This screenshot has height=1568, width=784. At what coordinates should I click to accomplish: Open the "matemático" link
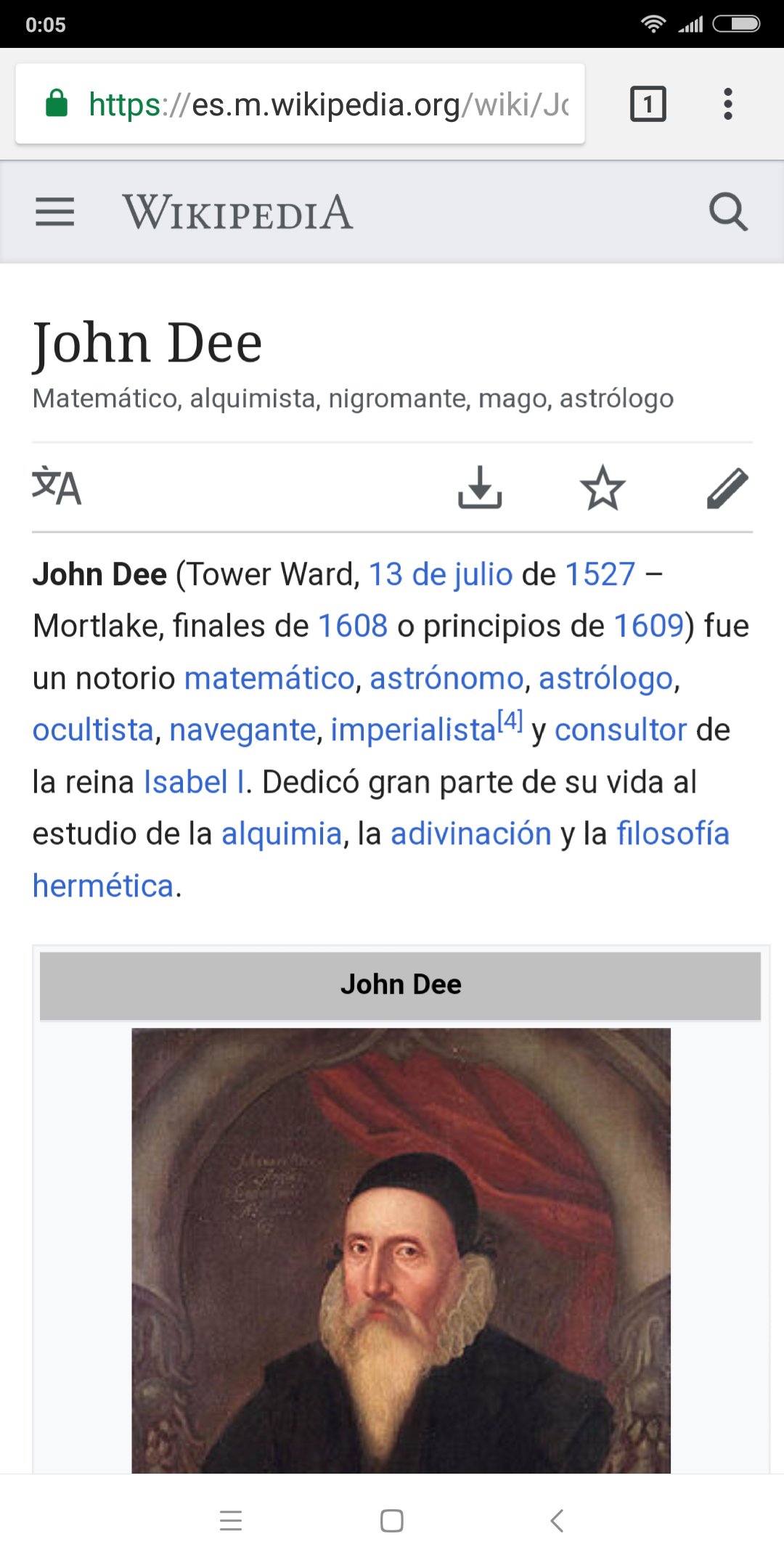[269, 678]
